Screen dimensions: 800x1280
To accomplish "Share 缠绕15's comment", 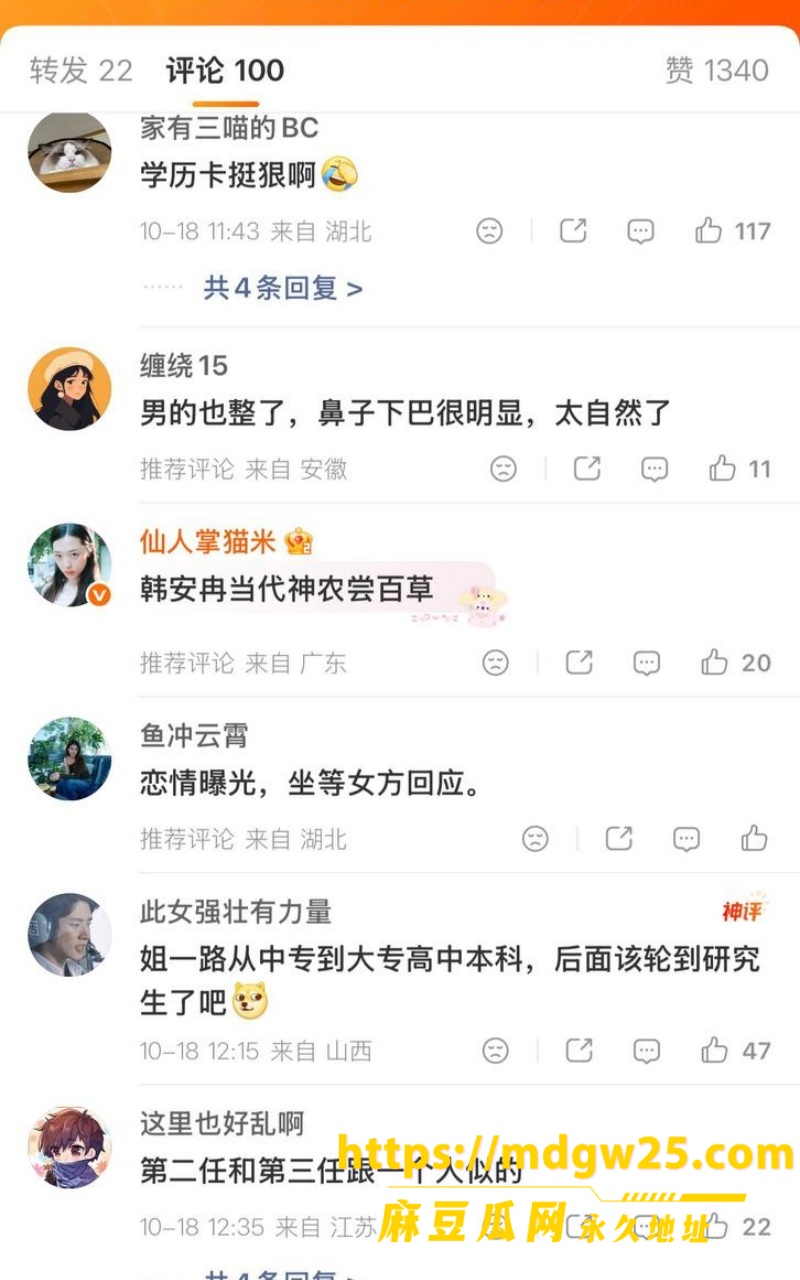I will pos(587,468).
